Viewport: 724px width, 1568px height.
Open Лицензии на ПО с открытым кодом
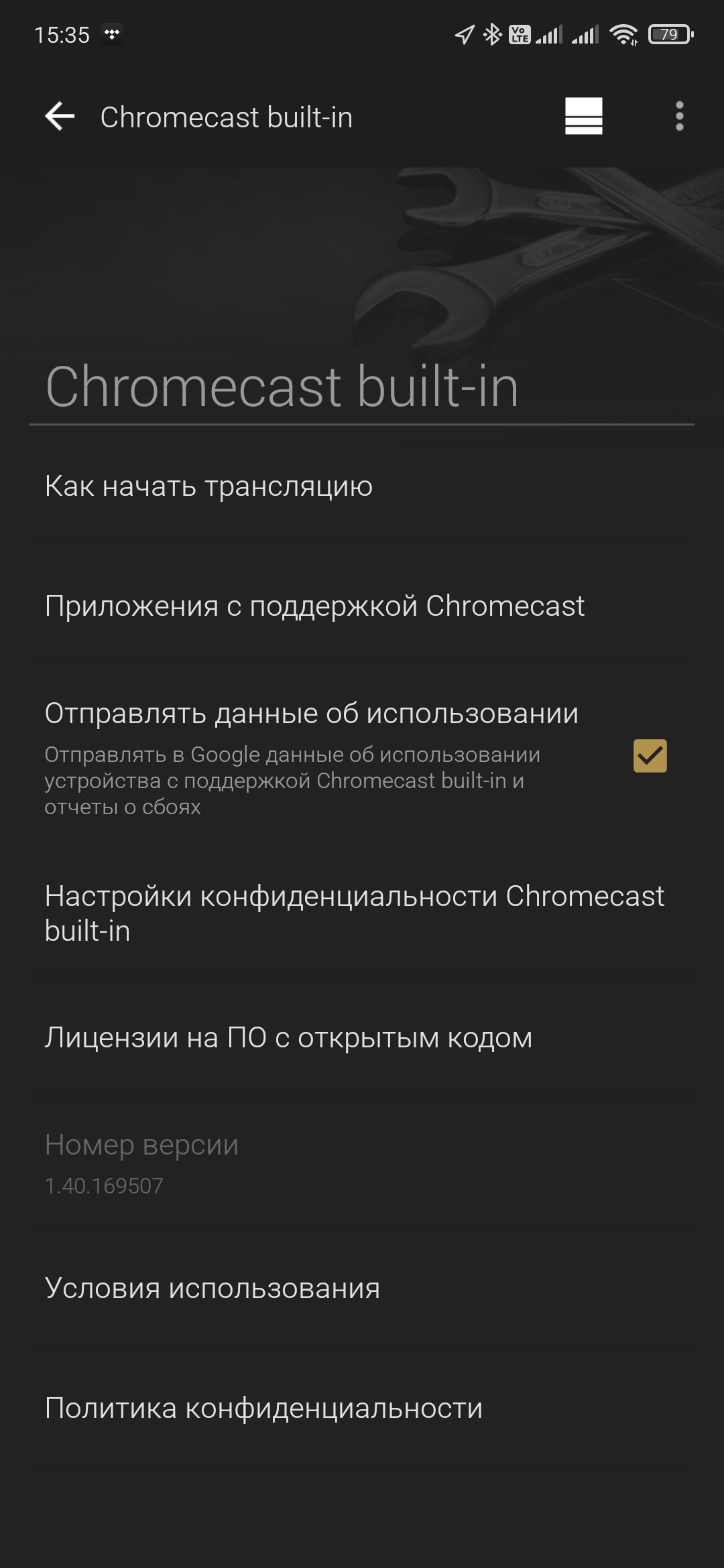tap(288, 1037)
